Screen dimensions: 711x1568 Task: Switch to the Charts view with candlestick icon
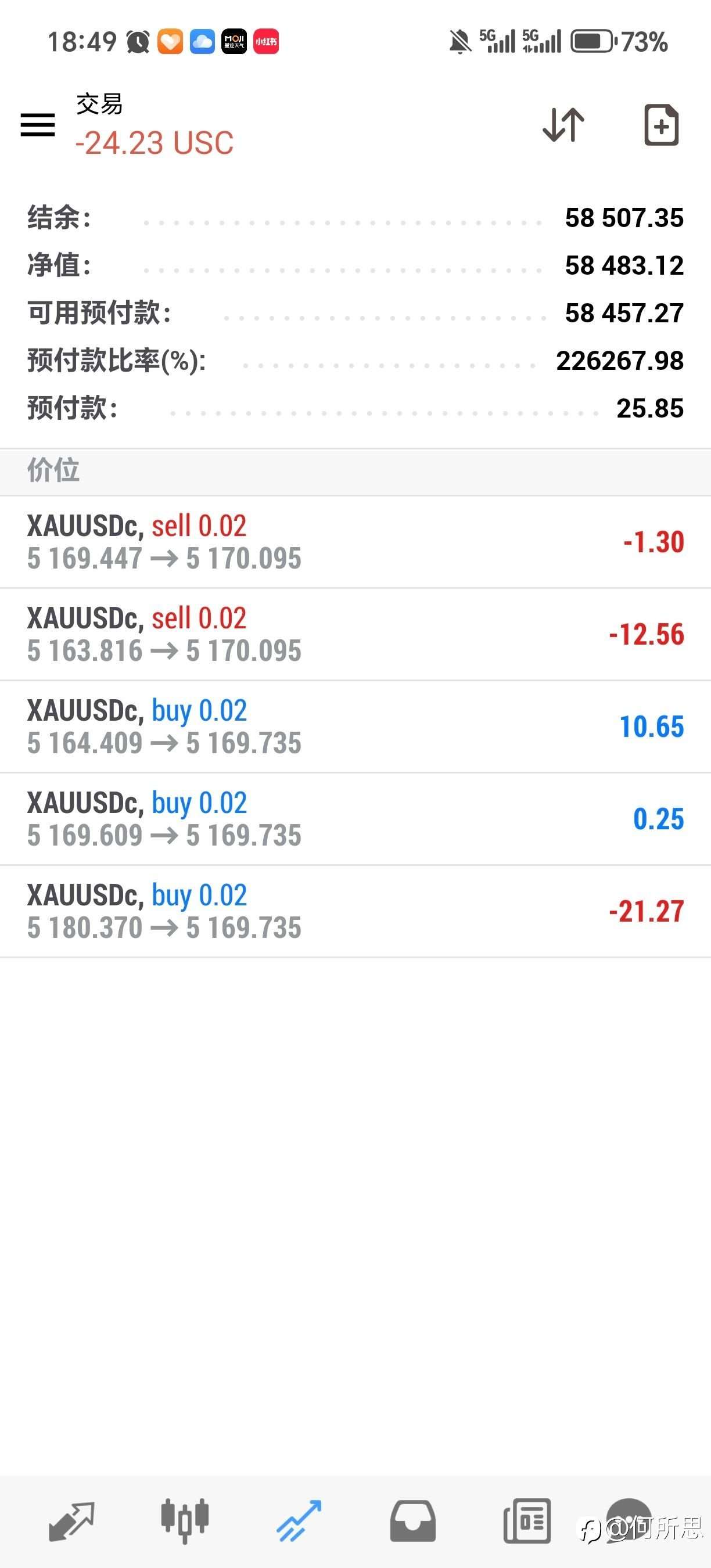click(x=185, y=1518)
